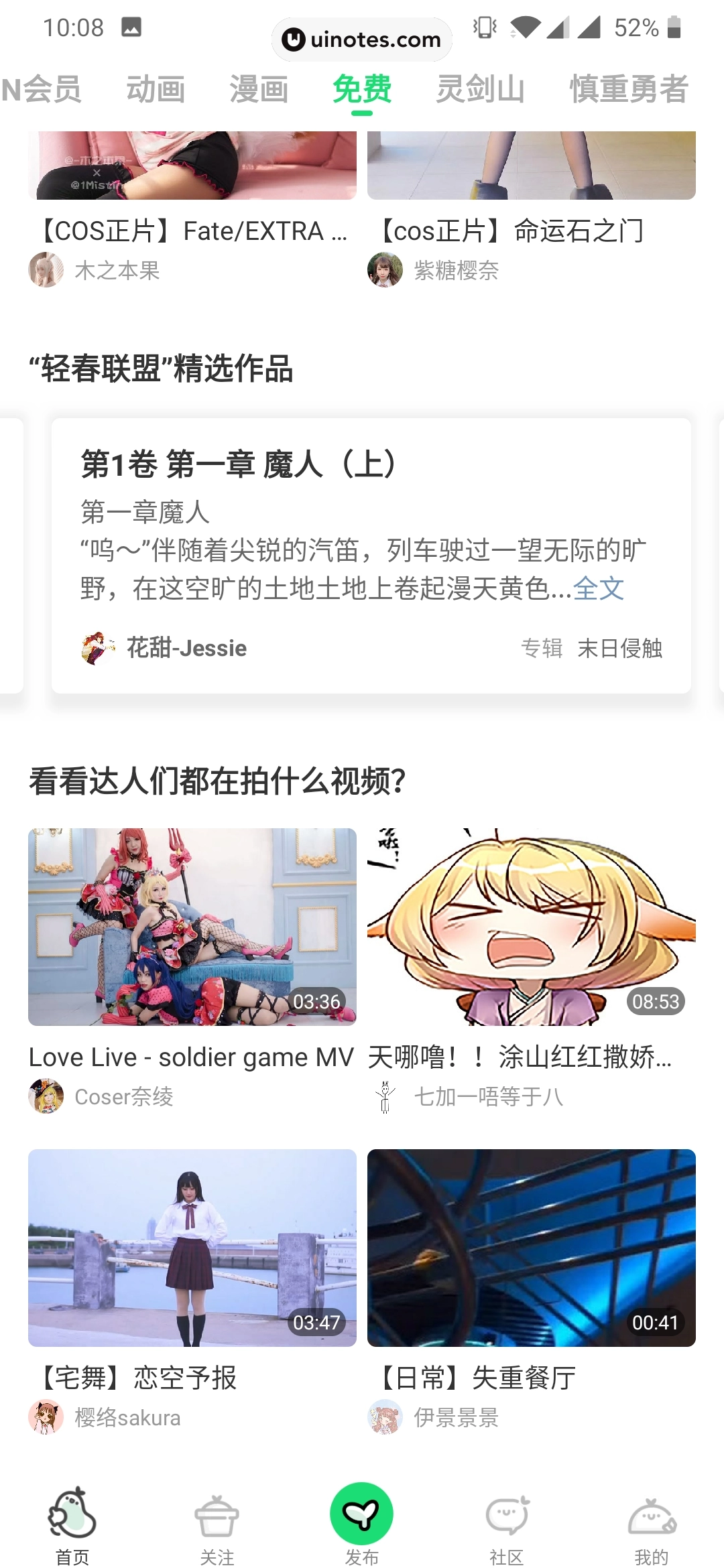Screen dimensions: 724x1568
Task: Tap 全文 to read the full chapter
Action: tap(599, 588)
